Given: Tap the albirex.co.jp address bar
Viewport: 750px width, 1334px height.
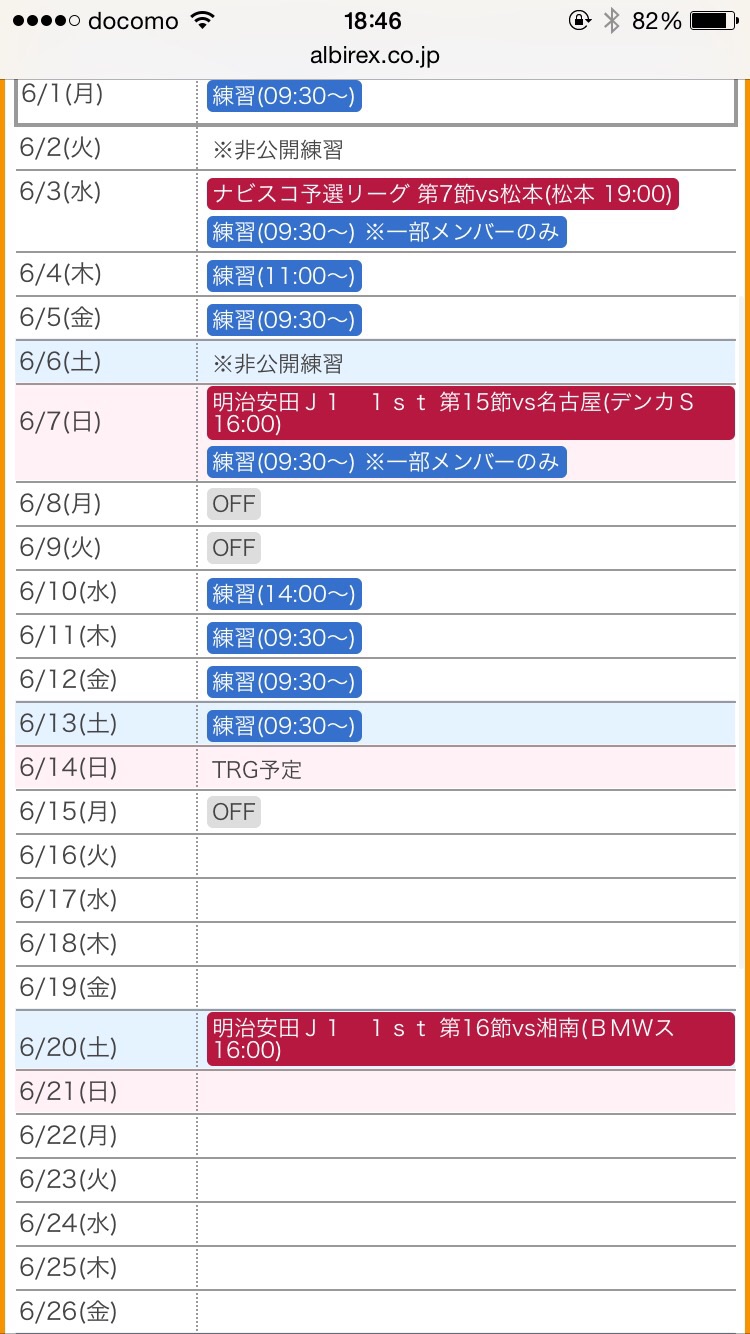Looking at the screenshot, I should 375,56.
